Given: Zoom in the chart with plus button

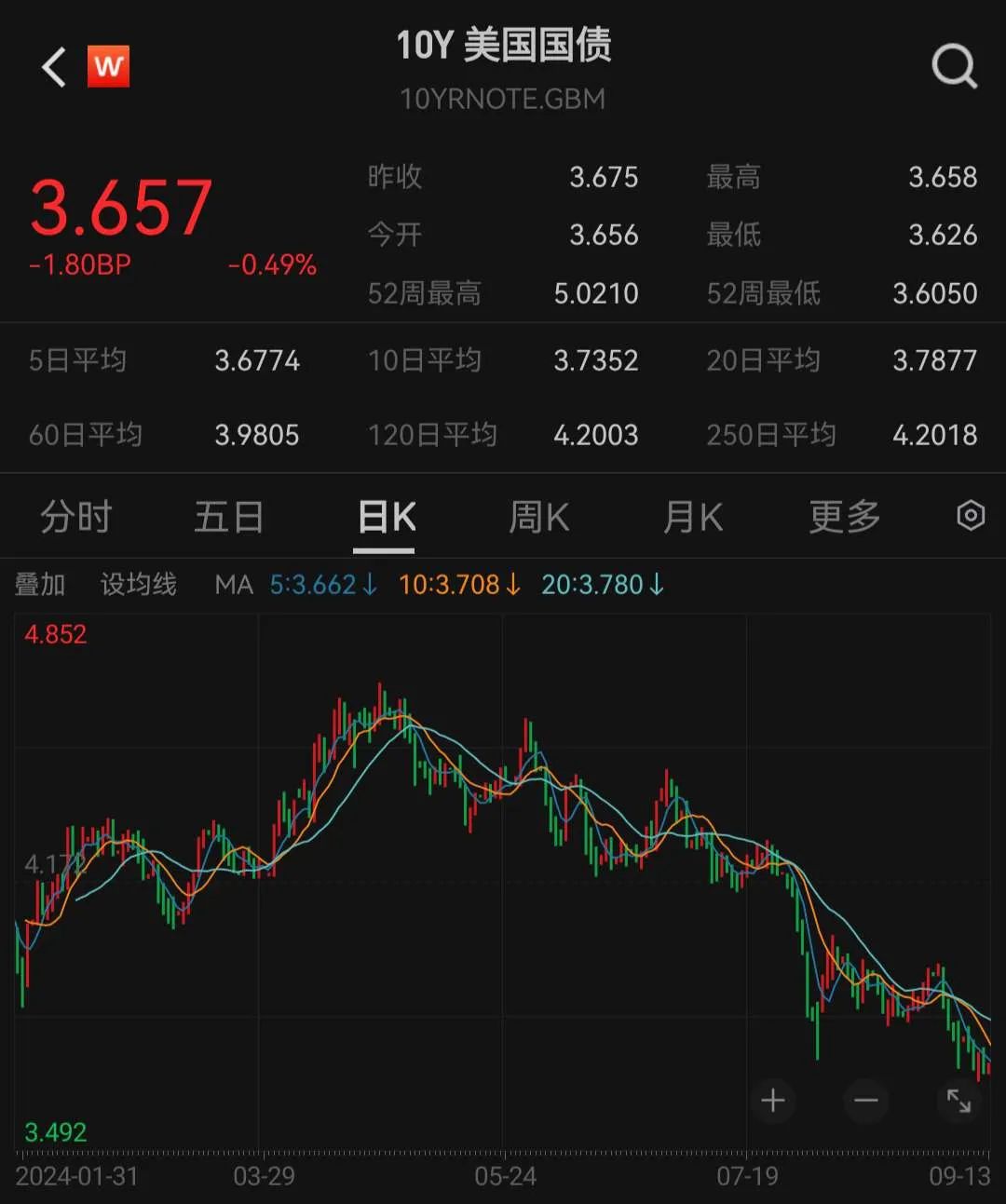Looking at the screenshot, I should [x=772, y=1101].
